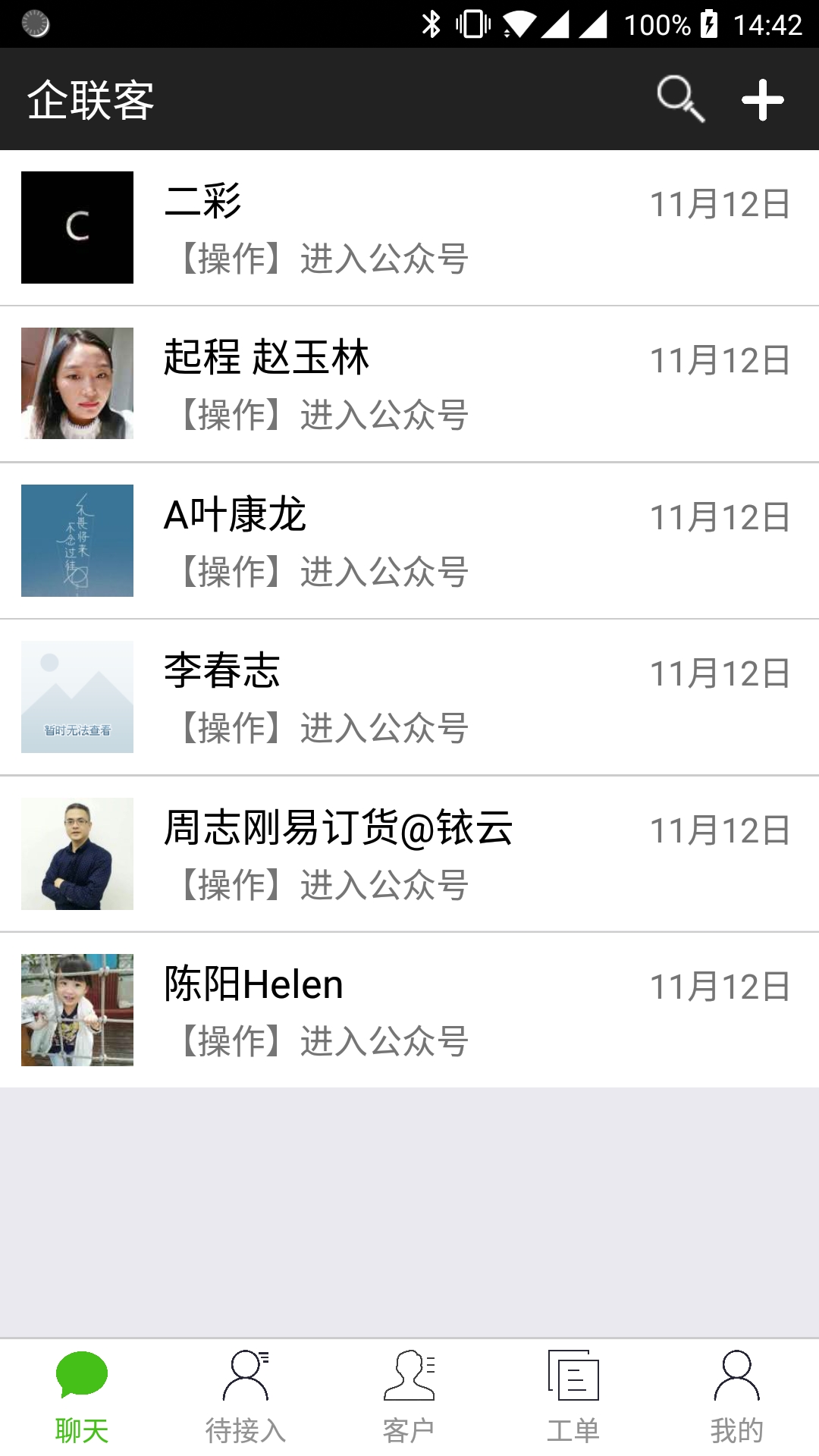
Task: Open the chat with 陈阳Helen
Action: [x=409, y=1010]
